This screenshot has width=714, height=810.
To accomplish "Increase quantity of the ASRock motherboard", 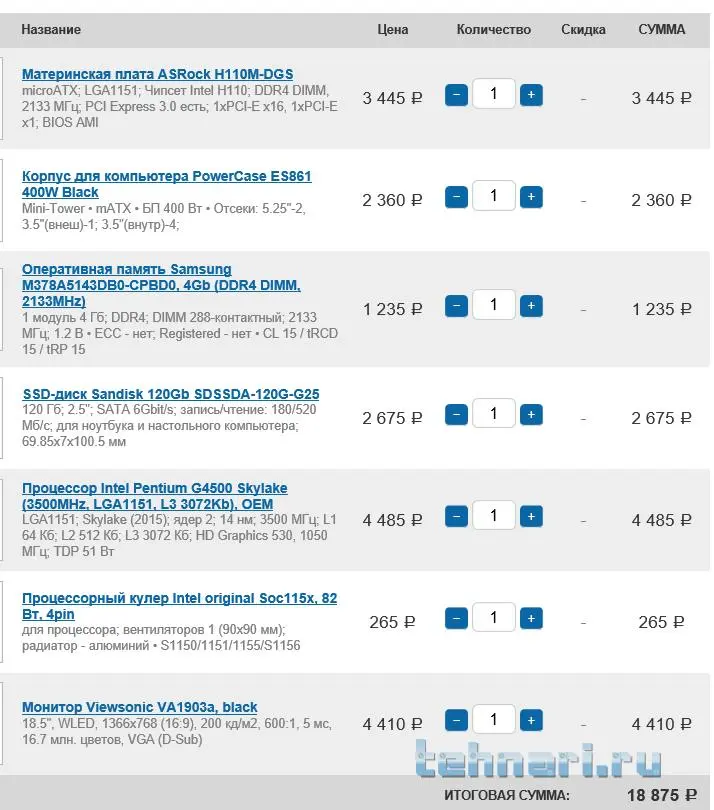I will [531, 96].
